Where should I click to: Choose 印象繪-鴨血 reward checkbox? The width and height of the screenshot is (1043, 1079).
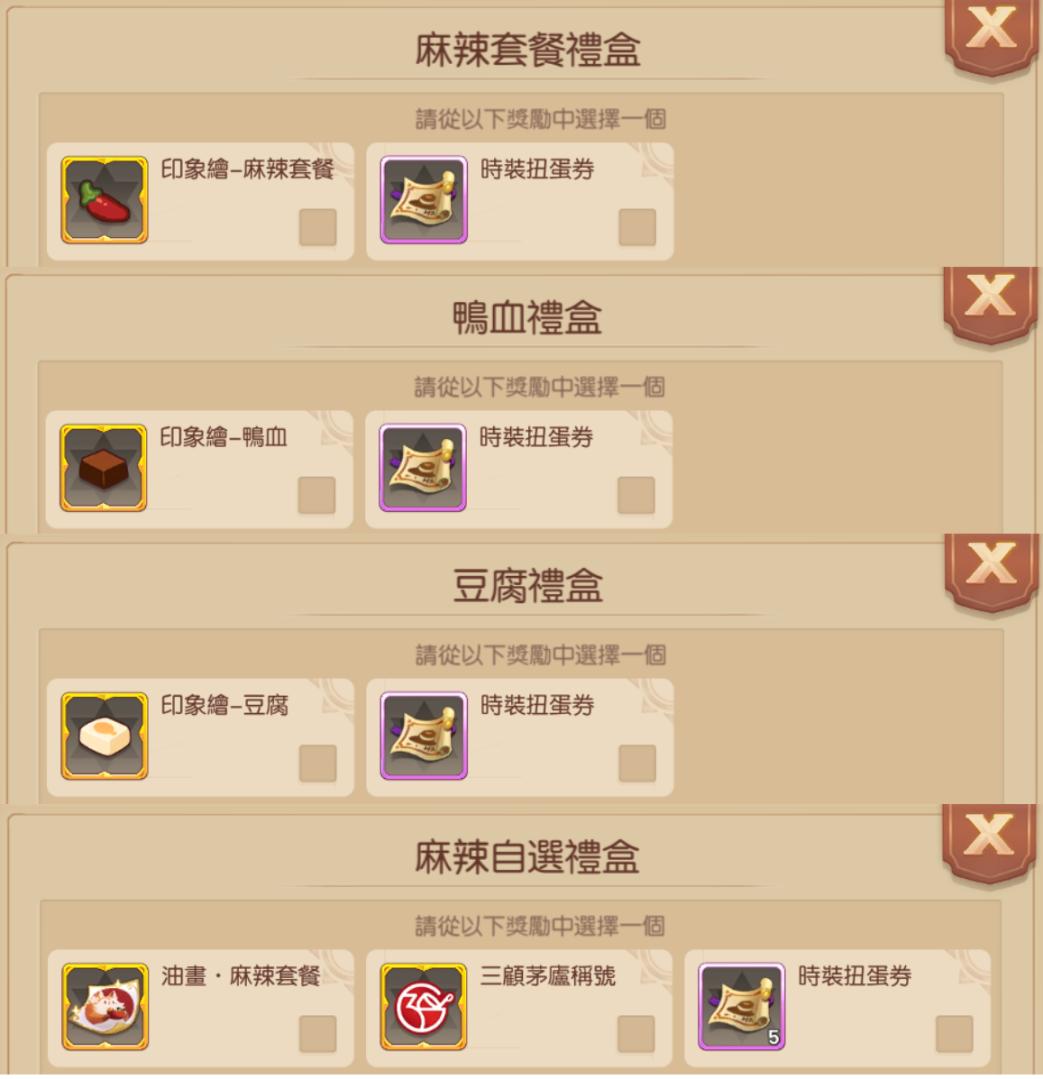click(317, 495)
